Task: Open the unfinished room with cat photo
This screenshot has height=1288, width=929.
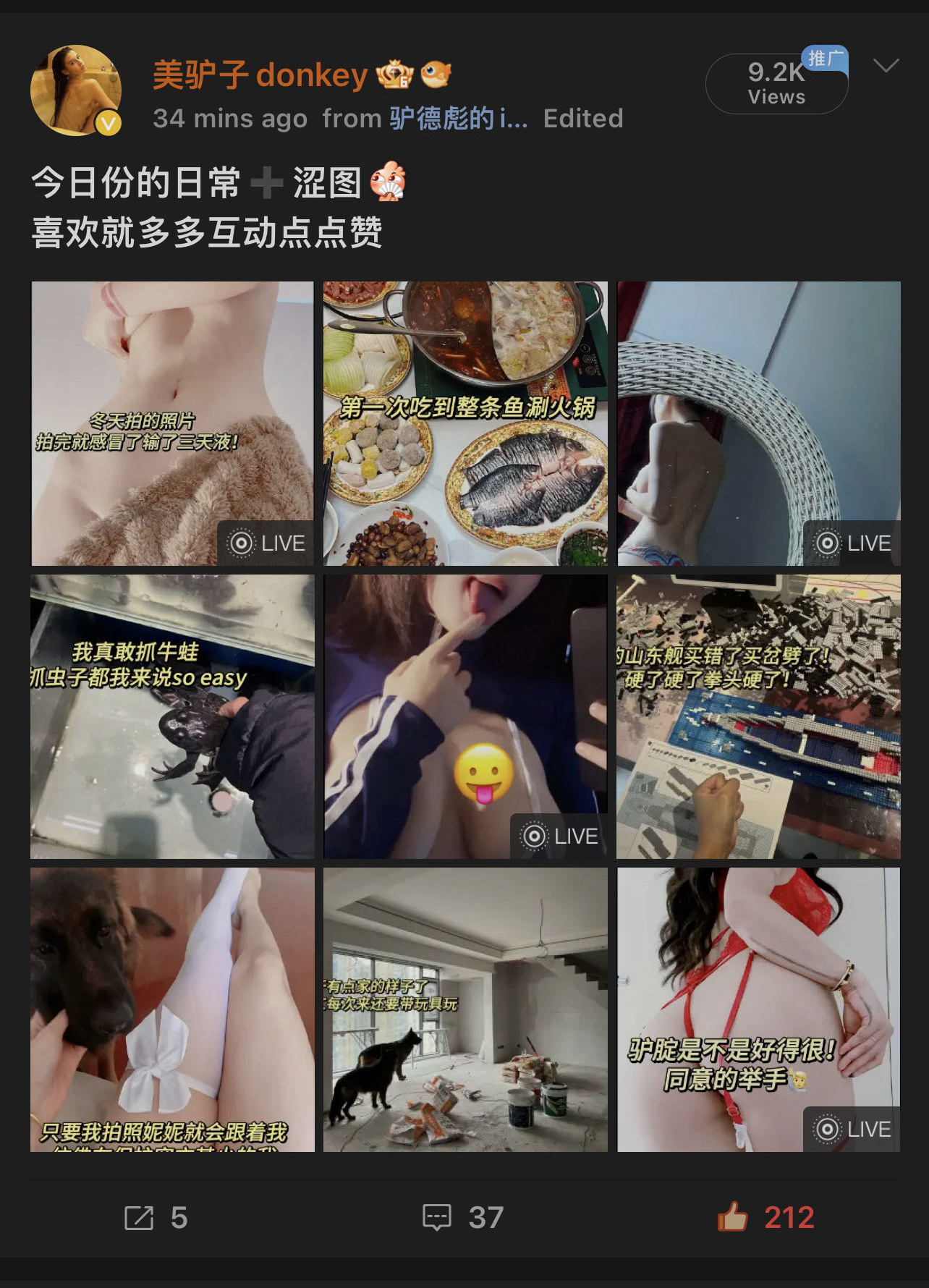Action: pyautogui.click(x=465, y=1009)
